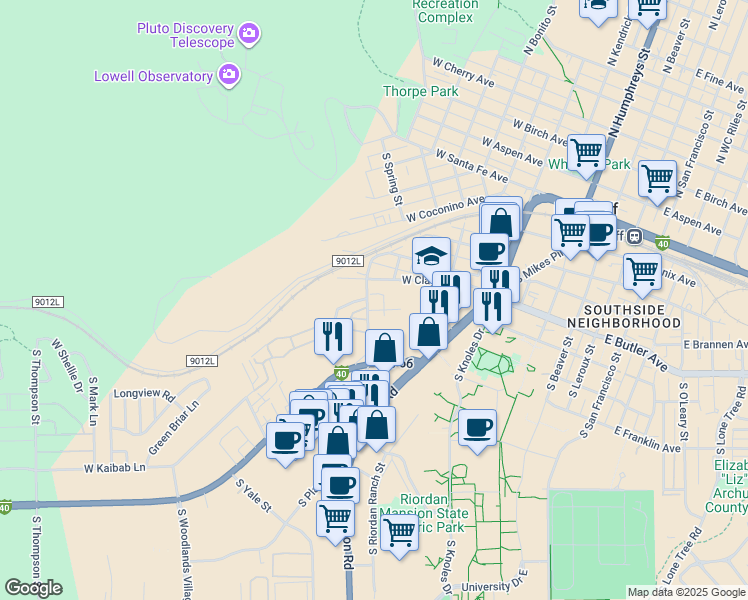Tap the coffee cup pin near S Knoles Dr
The width and height of the screenshot is (748, 600).
point(477,429)
